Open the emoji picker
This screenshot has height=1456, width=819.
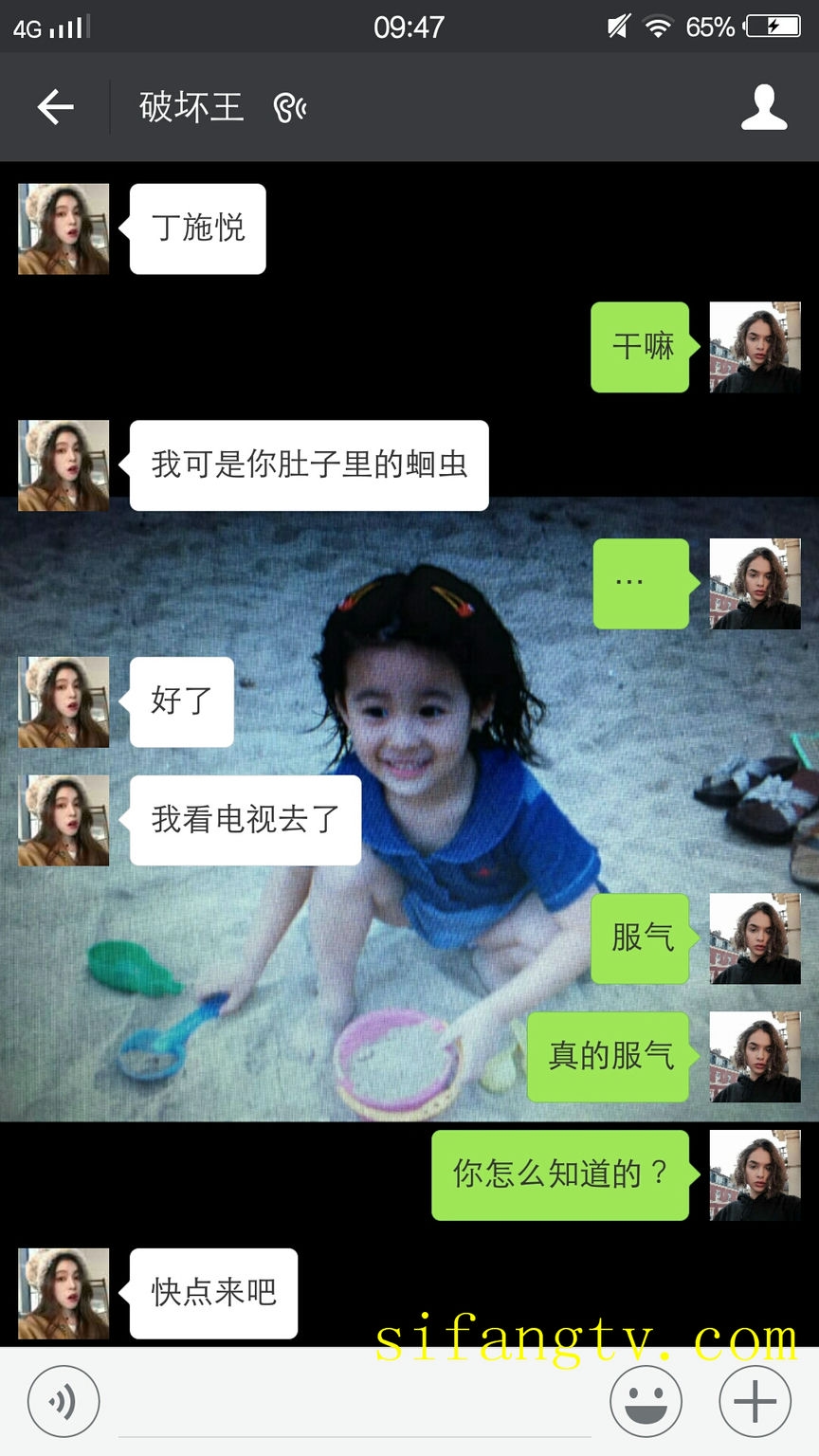click(646, 1401)
